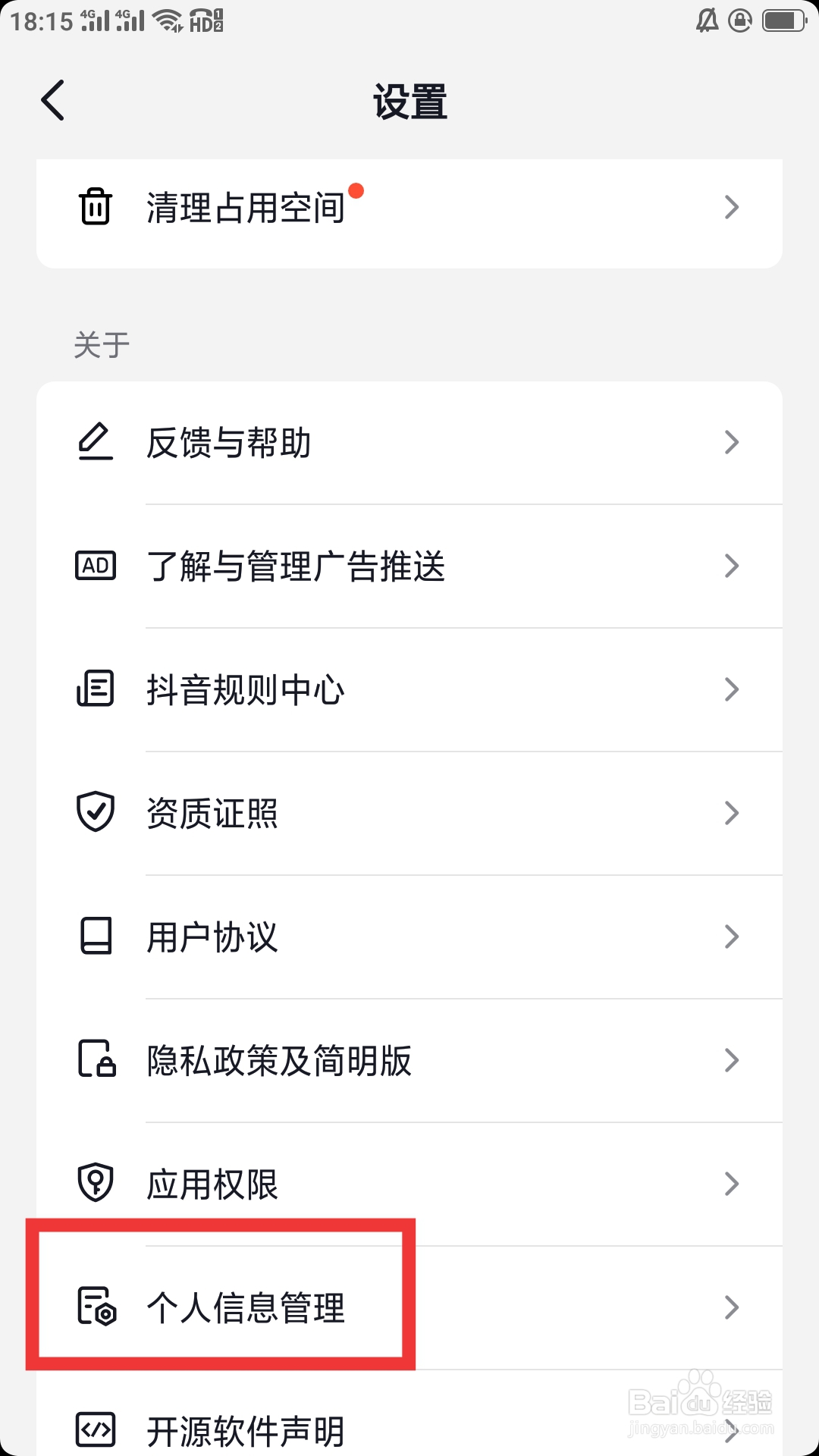
Task: Tap the shield checkmark icon beside 资质证照
Action: point(94,812)
